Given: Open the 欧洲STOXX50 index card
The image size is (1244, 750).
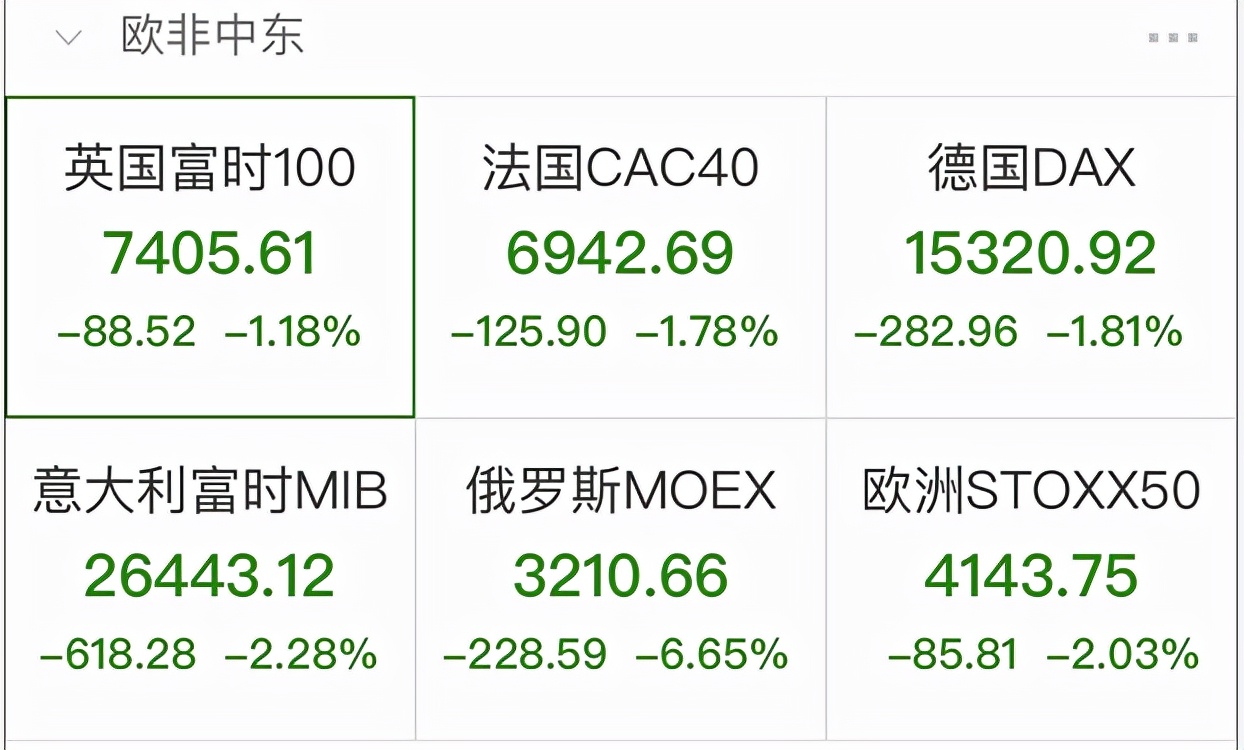Looking at the screenshot, I should click(1031, 578).
